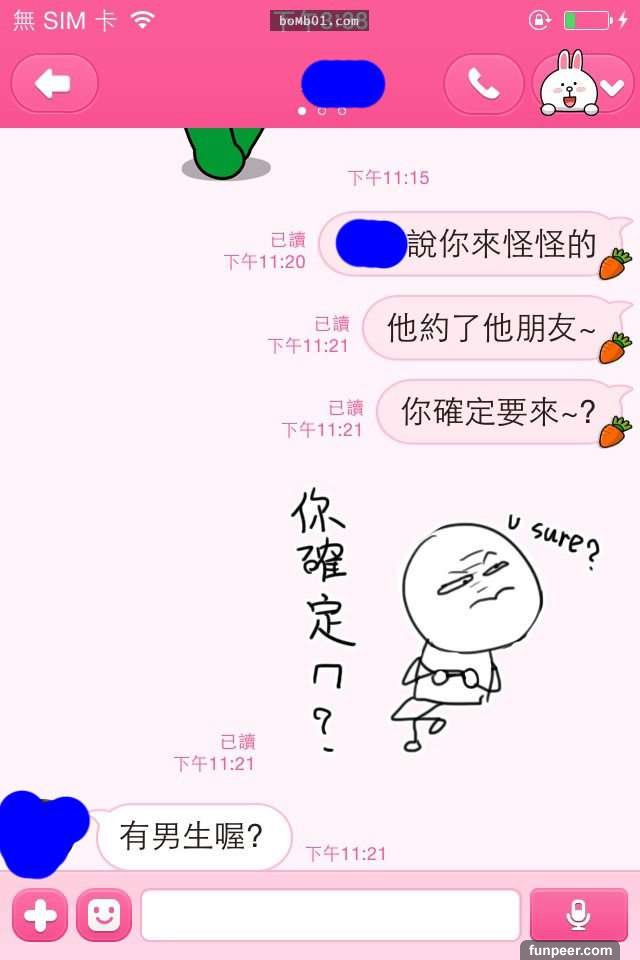Focus the message input field
Viewport: 640px width, 960px height.
[x=330, y=915]
